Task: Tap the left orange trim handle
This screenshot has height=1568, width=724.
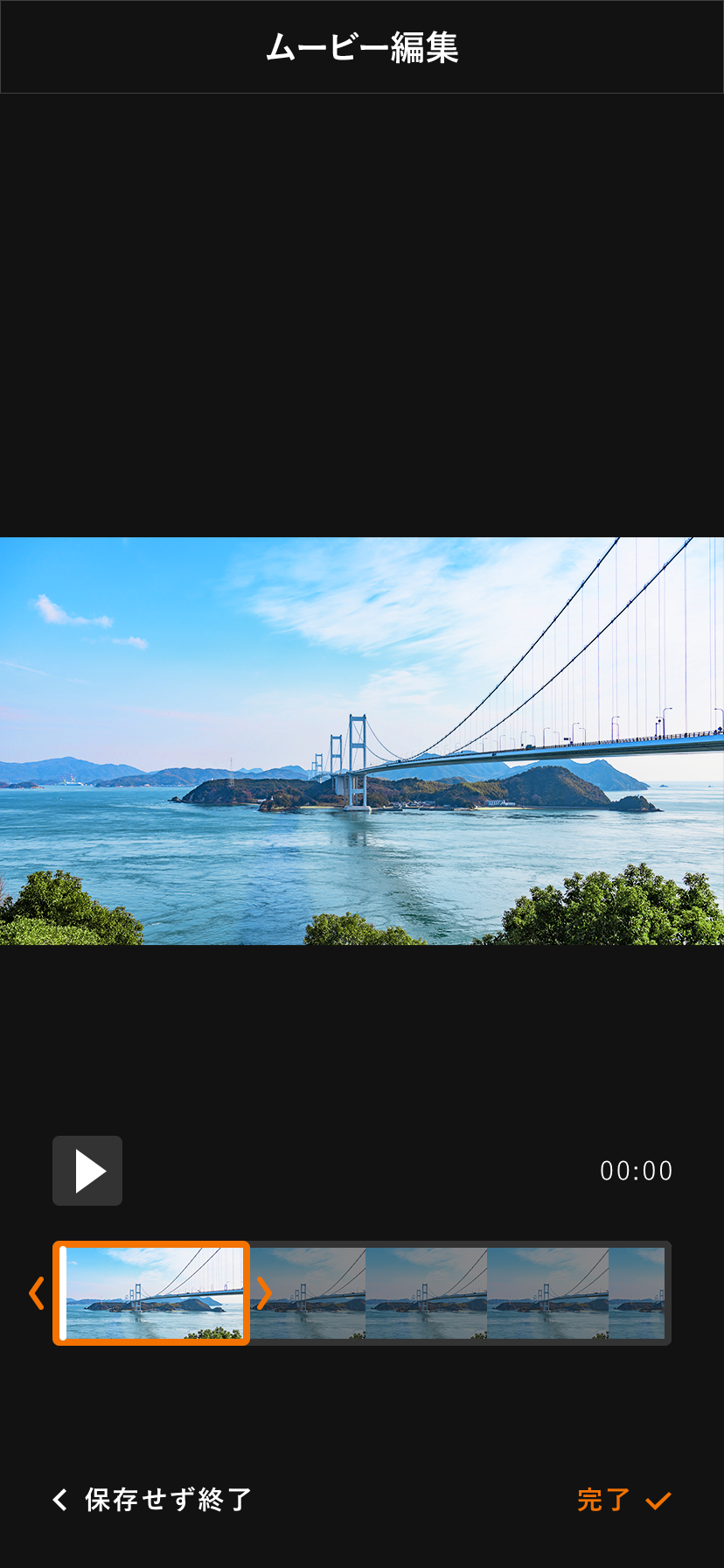Action: coord(37,1293)
